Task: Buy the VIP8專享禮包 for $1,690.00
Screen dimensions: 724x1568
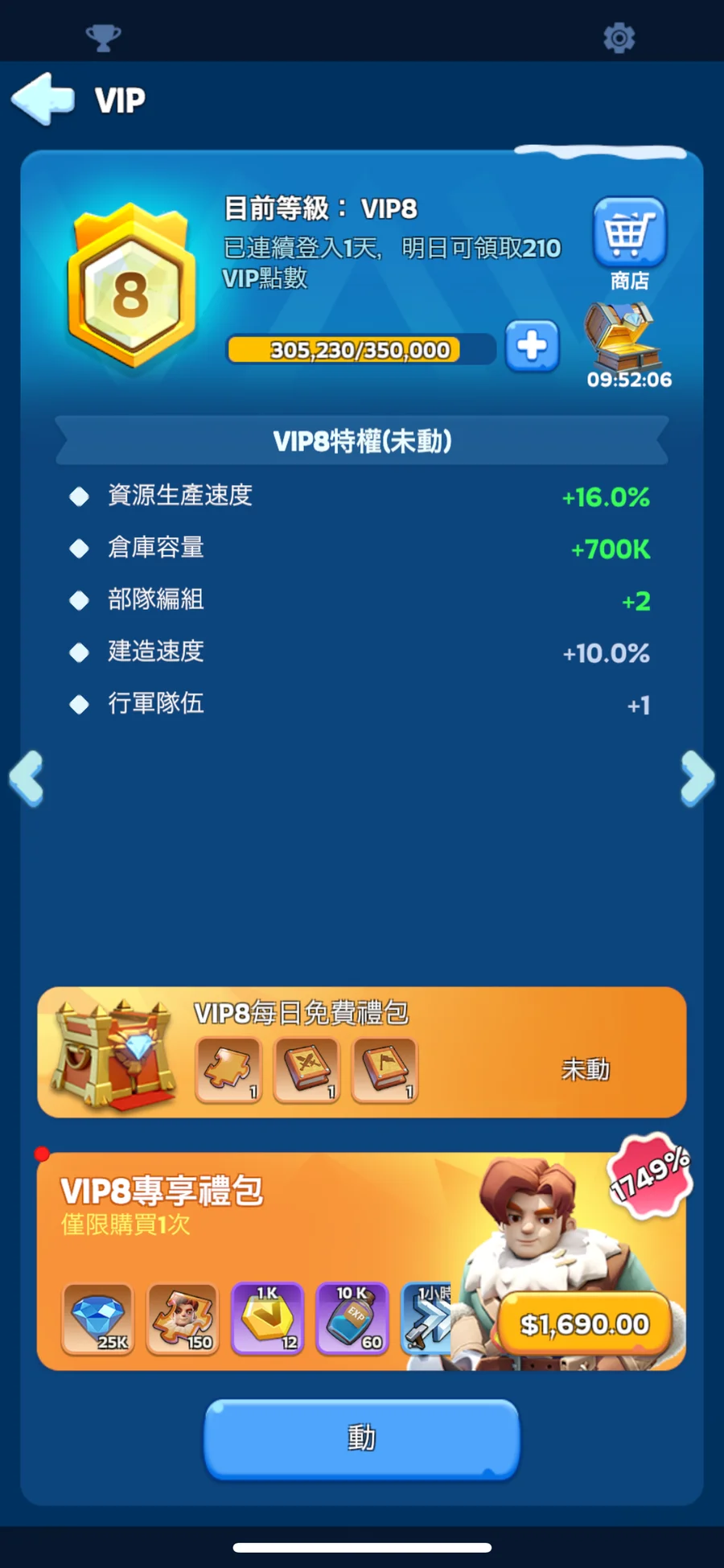Action: (x=585, y=1323)
